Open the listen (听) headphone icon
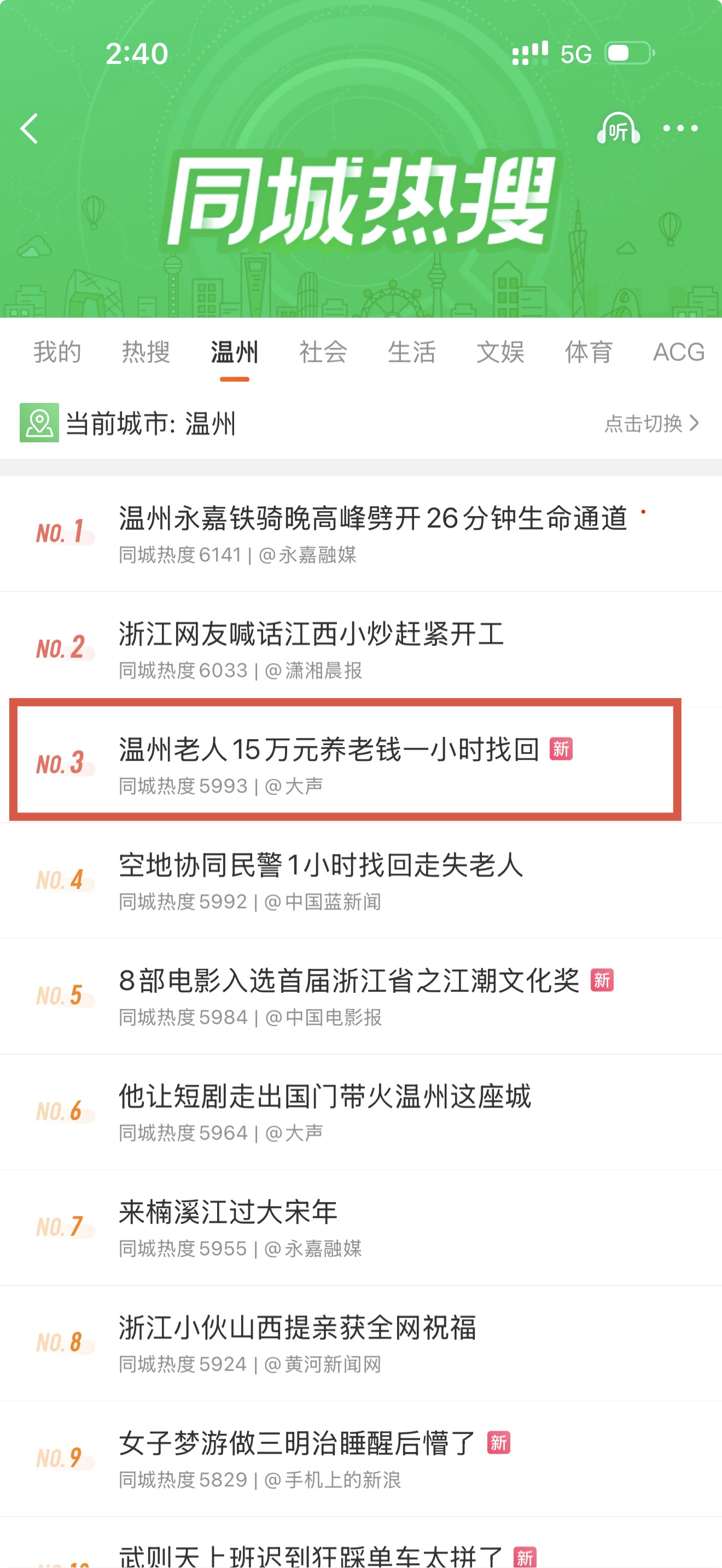Screen dimensions: 722x1568 tap(618, 128)
